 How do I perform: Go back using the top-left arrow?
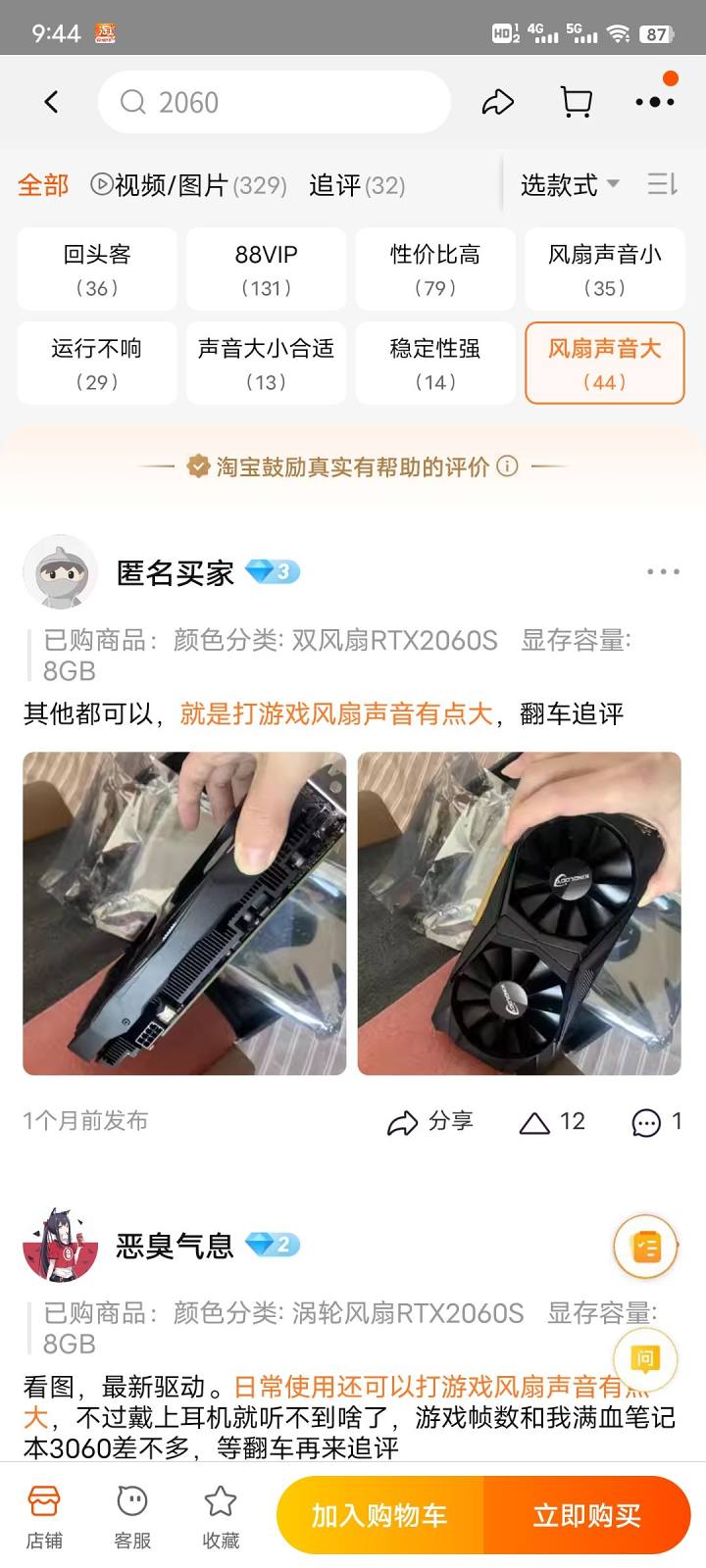(x=51, y=102)
